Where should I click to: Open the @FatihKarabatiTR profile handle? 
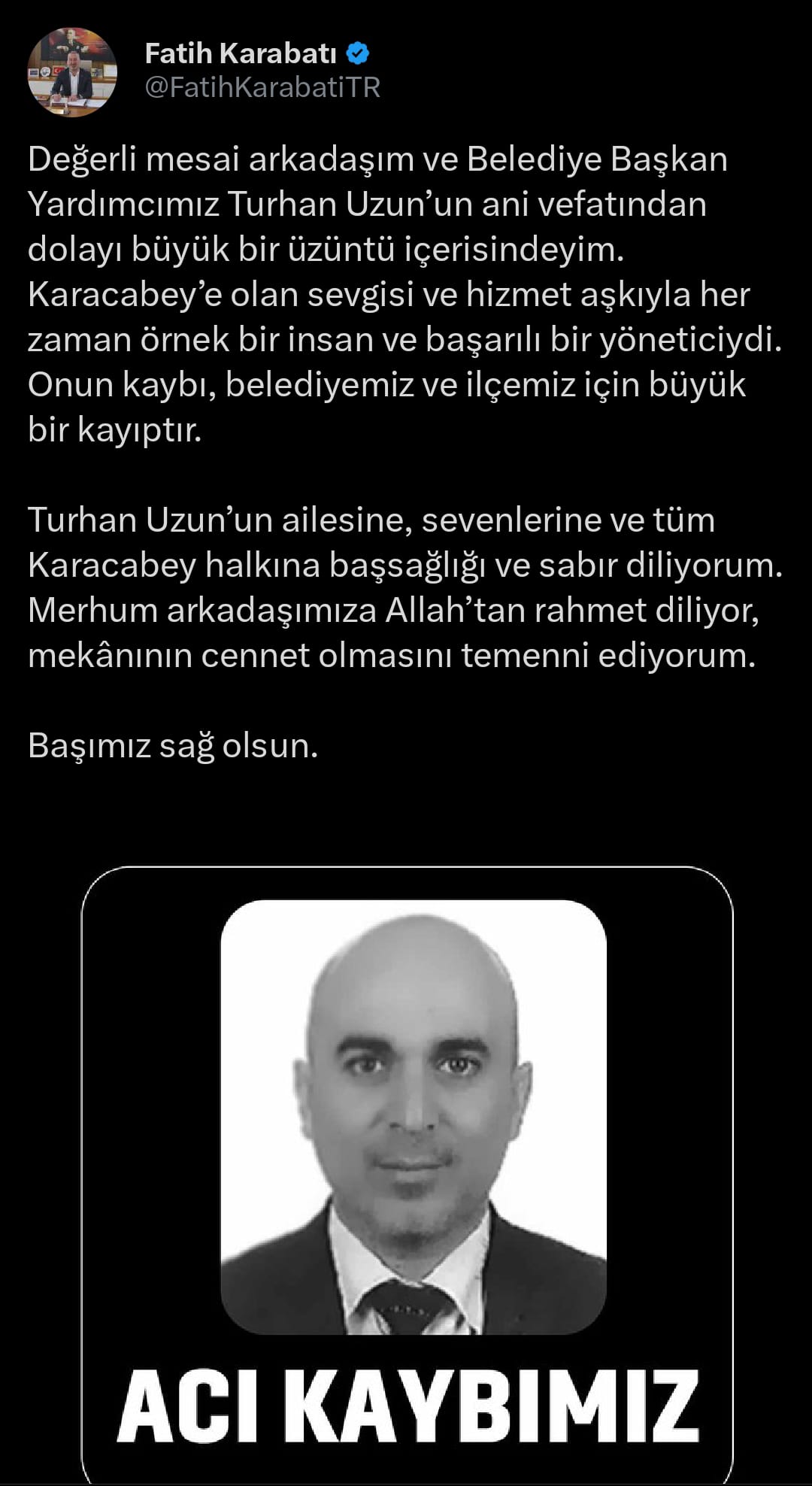point(262,88)
